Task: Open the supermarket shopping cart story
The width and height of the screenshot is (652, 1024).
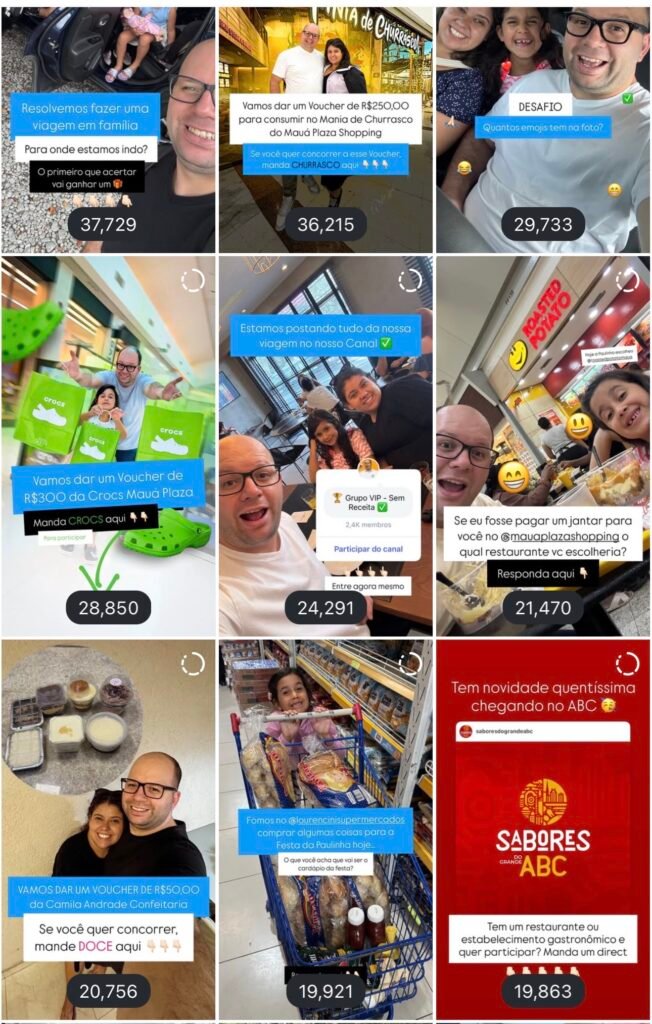Action: [x=325, y=830]
